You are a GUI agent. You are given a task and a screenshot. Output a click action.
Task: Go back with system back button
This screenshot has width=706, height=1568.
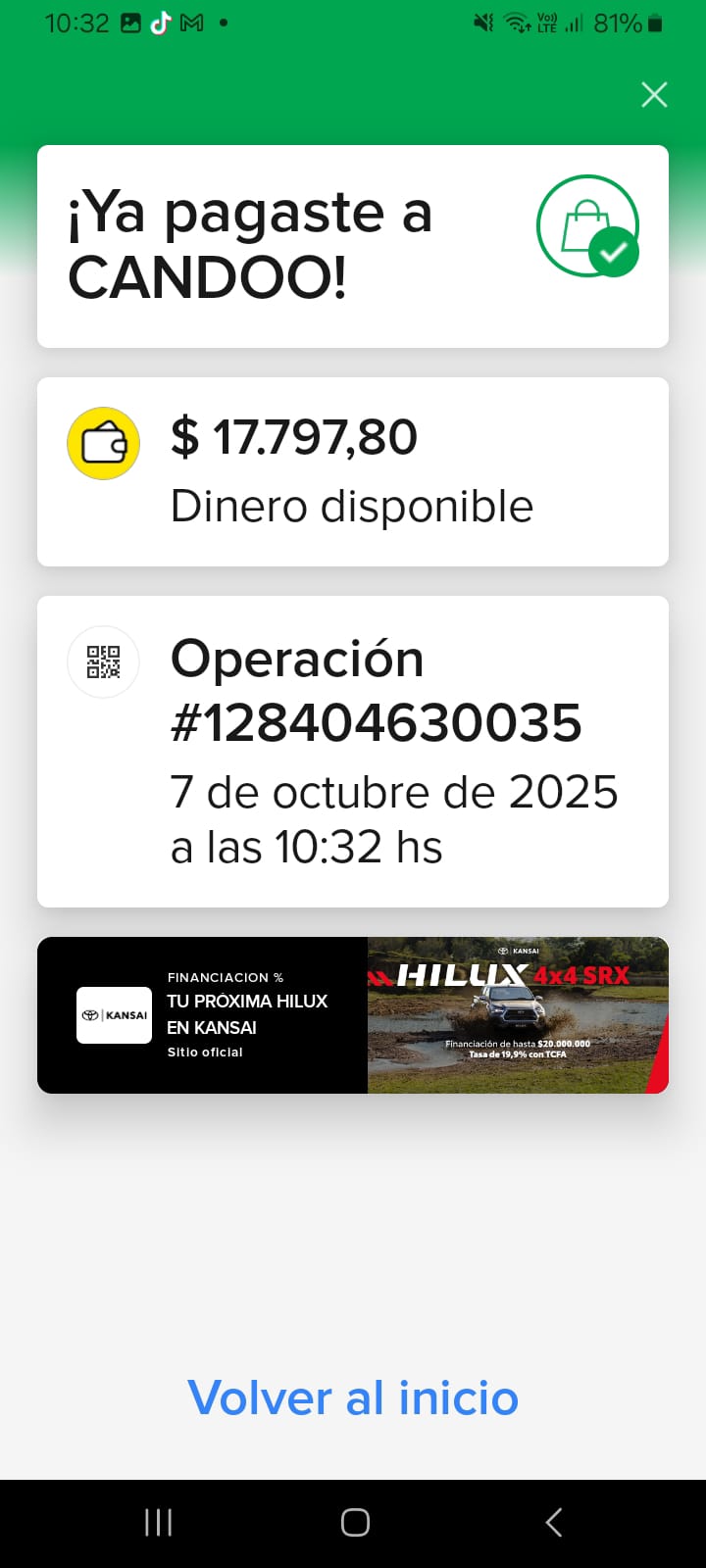(553, 1522)
